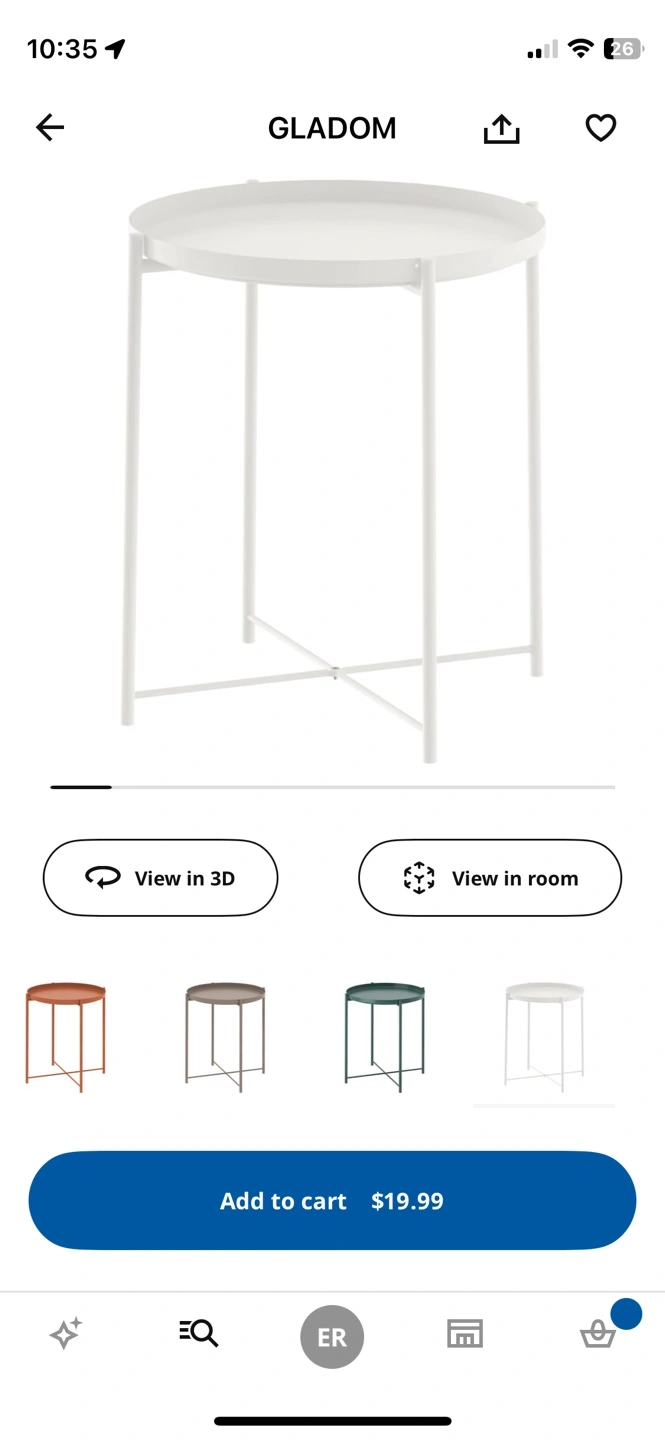This screenshot has height=1440, width=665.
Task: Pick the dark green table variant
Action: [x=385, y=1036]
